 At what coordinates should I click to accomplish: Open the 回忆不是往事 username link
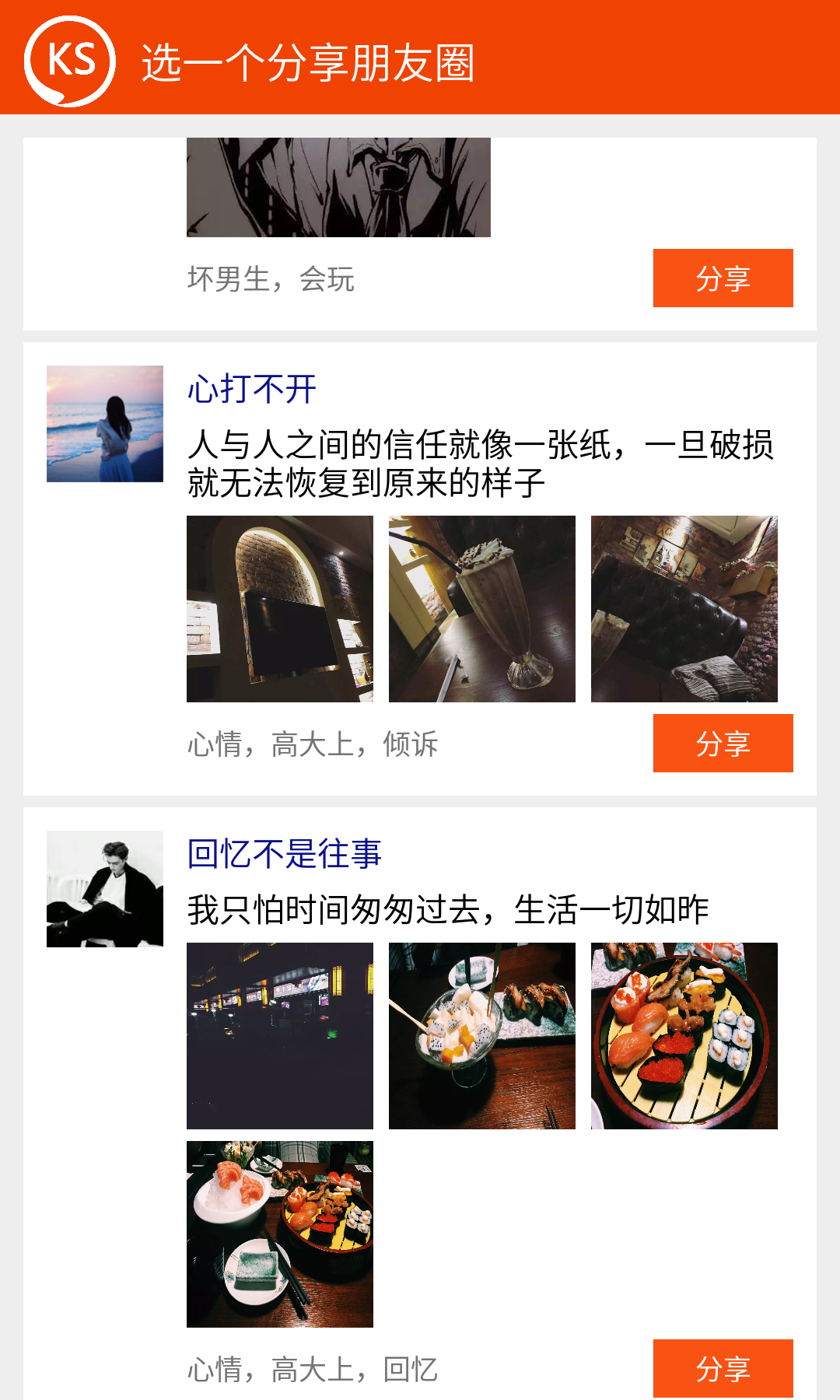(285, 854)
